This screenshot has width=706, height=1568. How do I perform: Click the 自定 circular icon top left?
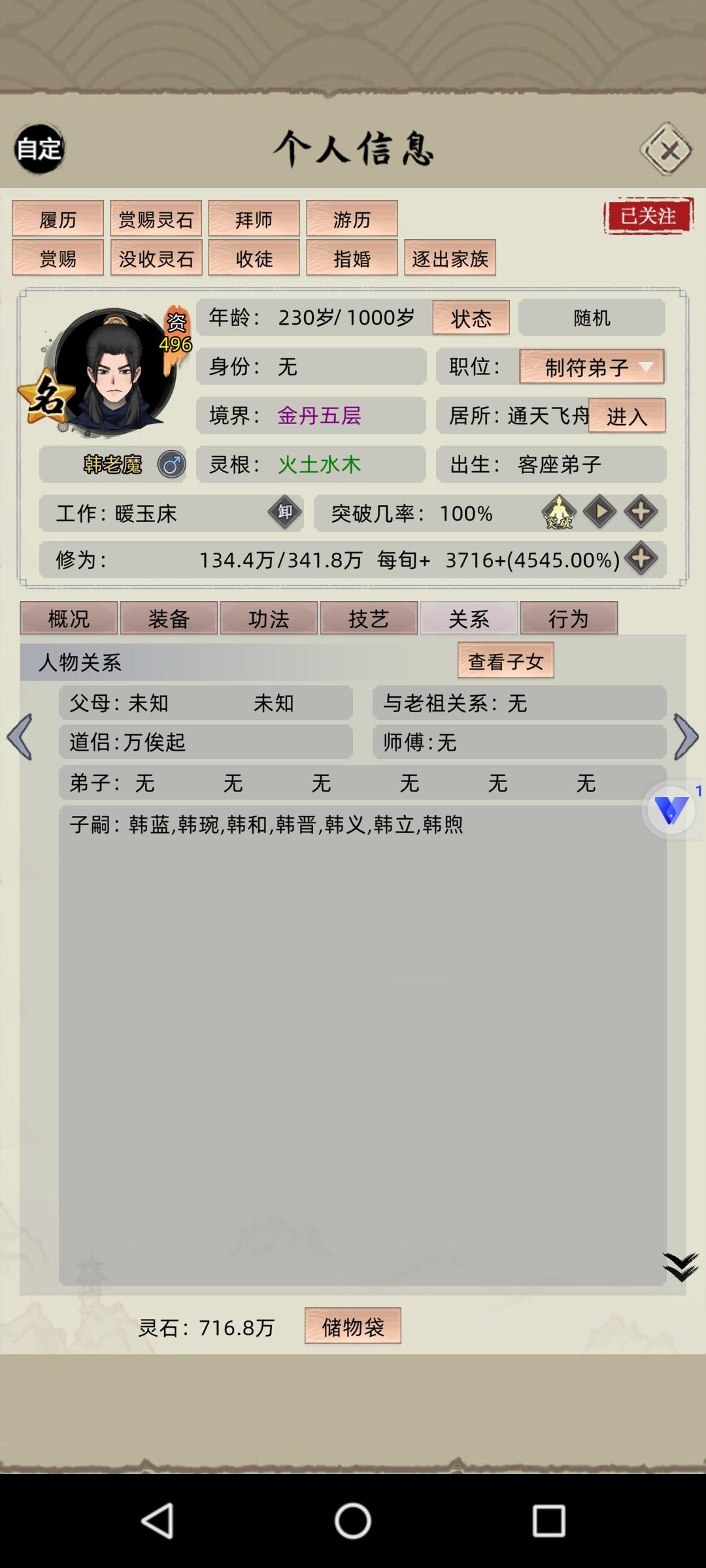[x=41, y=150]
